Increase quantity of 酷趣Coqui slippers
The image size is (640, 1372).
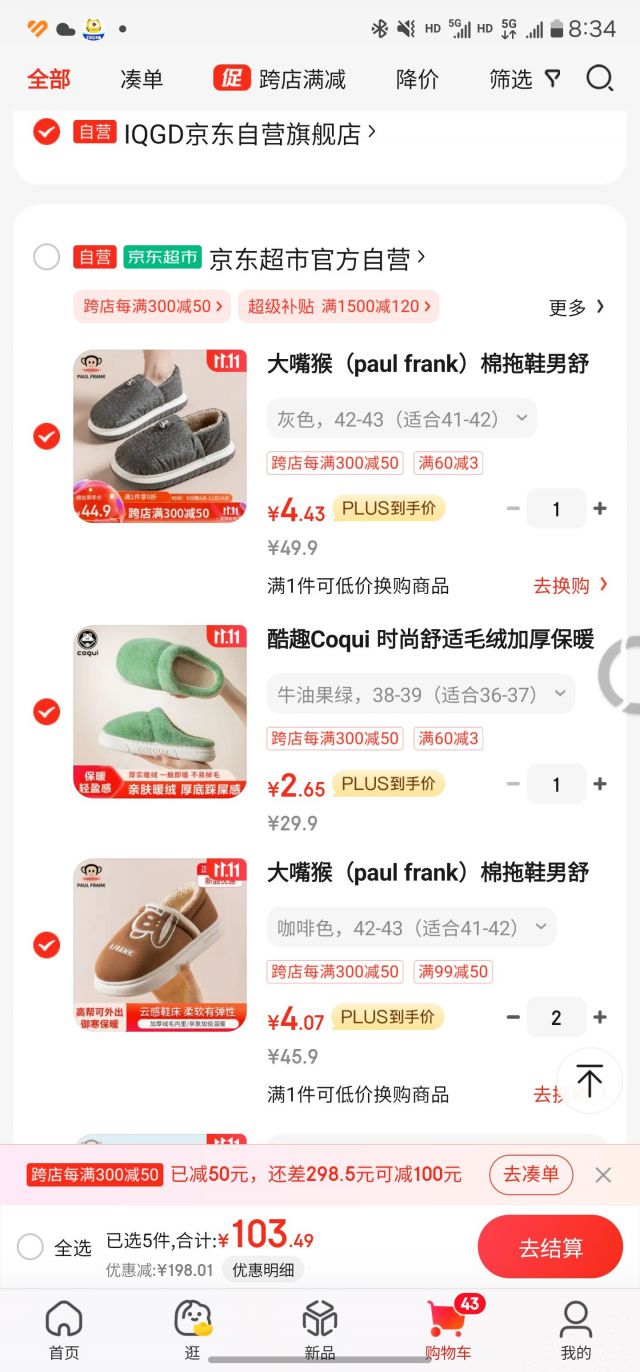pos(600,784)
